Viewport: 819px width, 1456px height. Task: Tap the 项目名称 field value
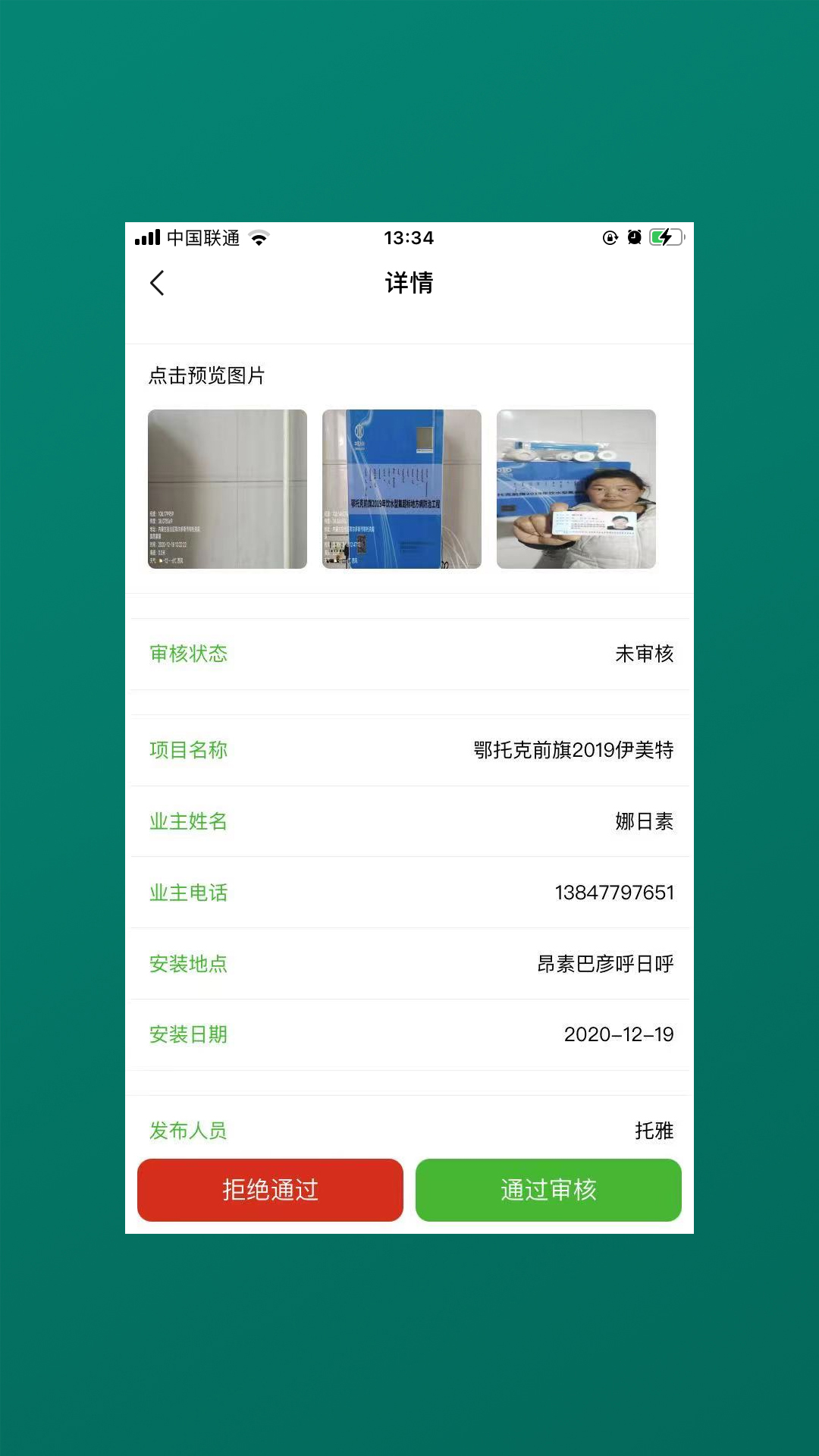(574, 750)
